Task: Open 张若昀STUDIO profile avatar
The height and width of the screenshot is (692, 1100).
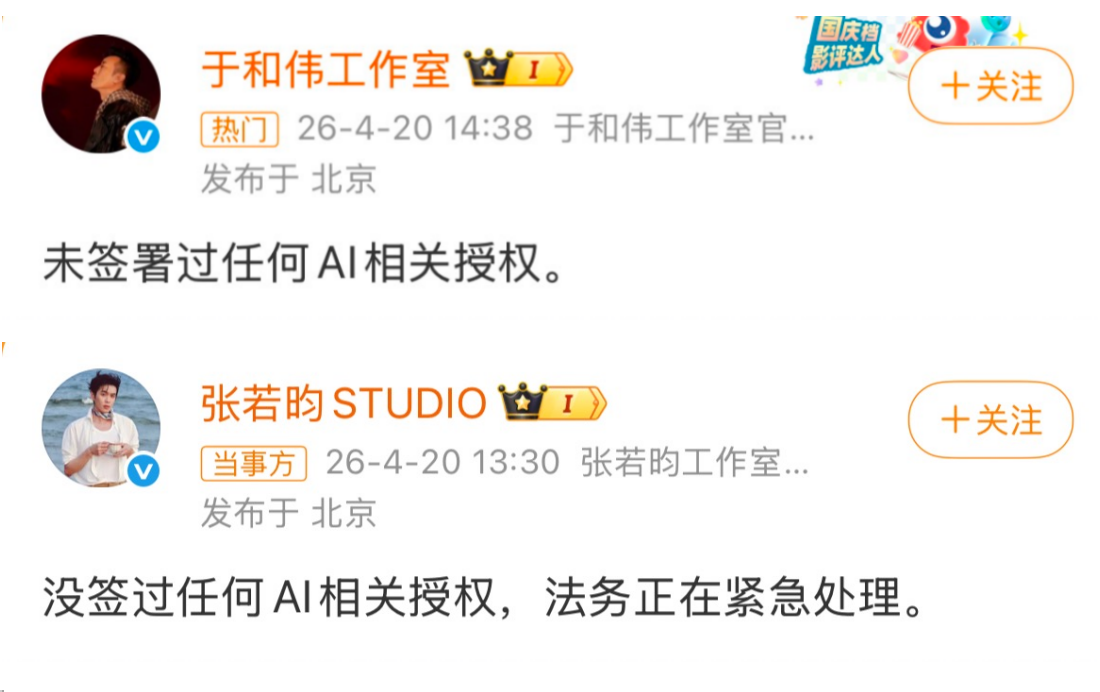Action: click(101, 427)
